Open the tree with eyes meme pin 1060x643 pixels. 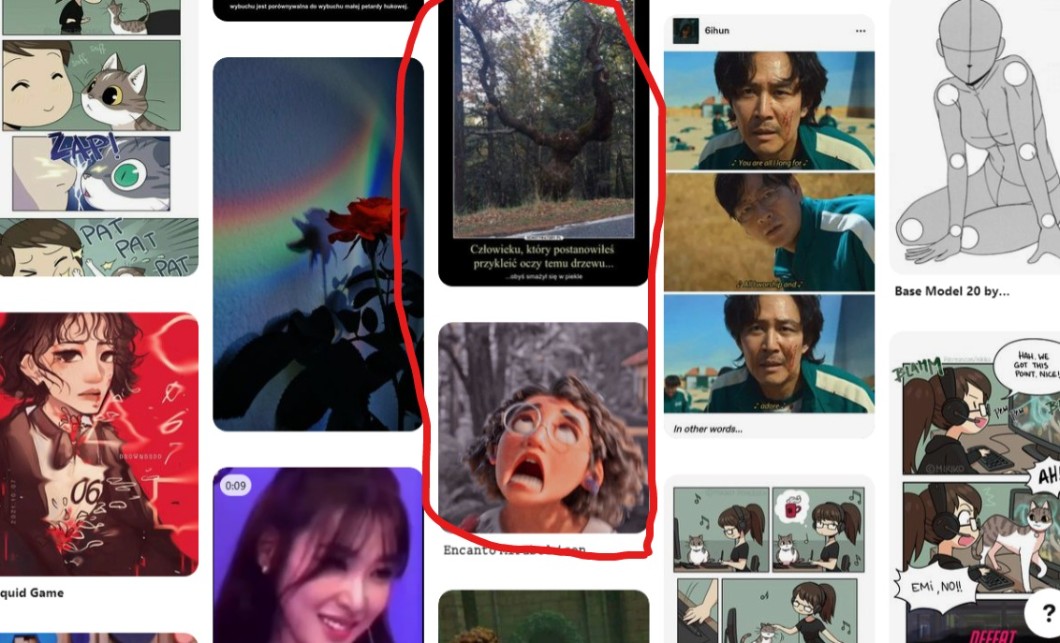[x=543, y=142]
